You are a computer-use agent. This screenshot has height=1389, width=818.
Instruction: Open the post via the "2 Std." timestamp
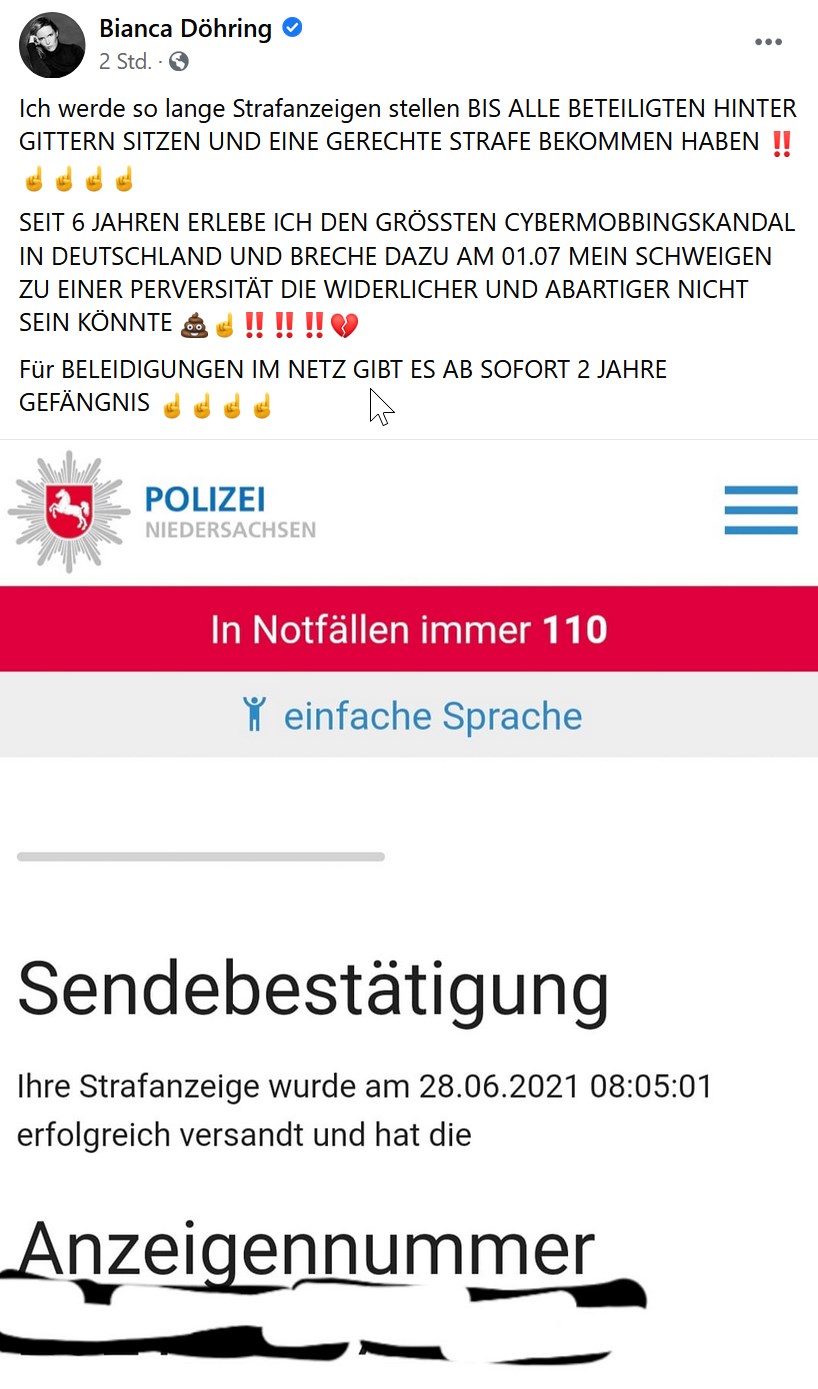coord(125,61)
